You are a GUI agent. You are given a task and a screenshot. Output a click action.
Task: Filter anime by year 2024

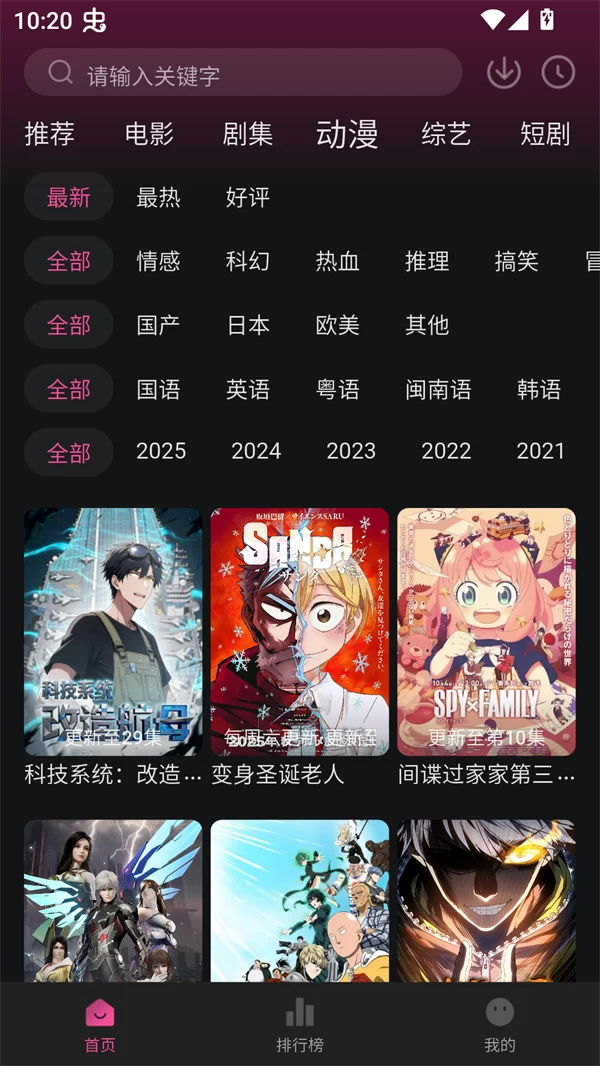[x=256, y=451]
